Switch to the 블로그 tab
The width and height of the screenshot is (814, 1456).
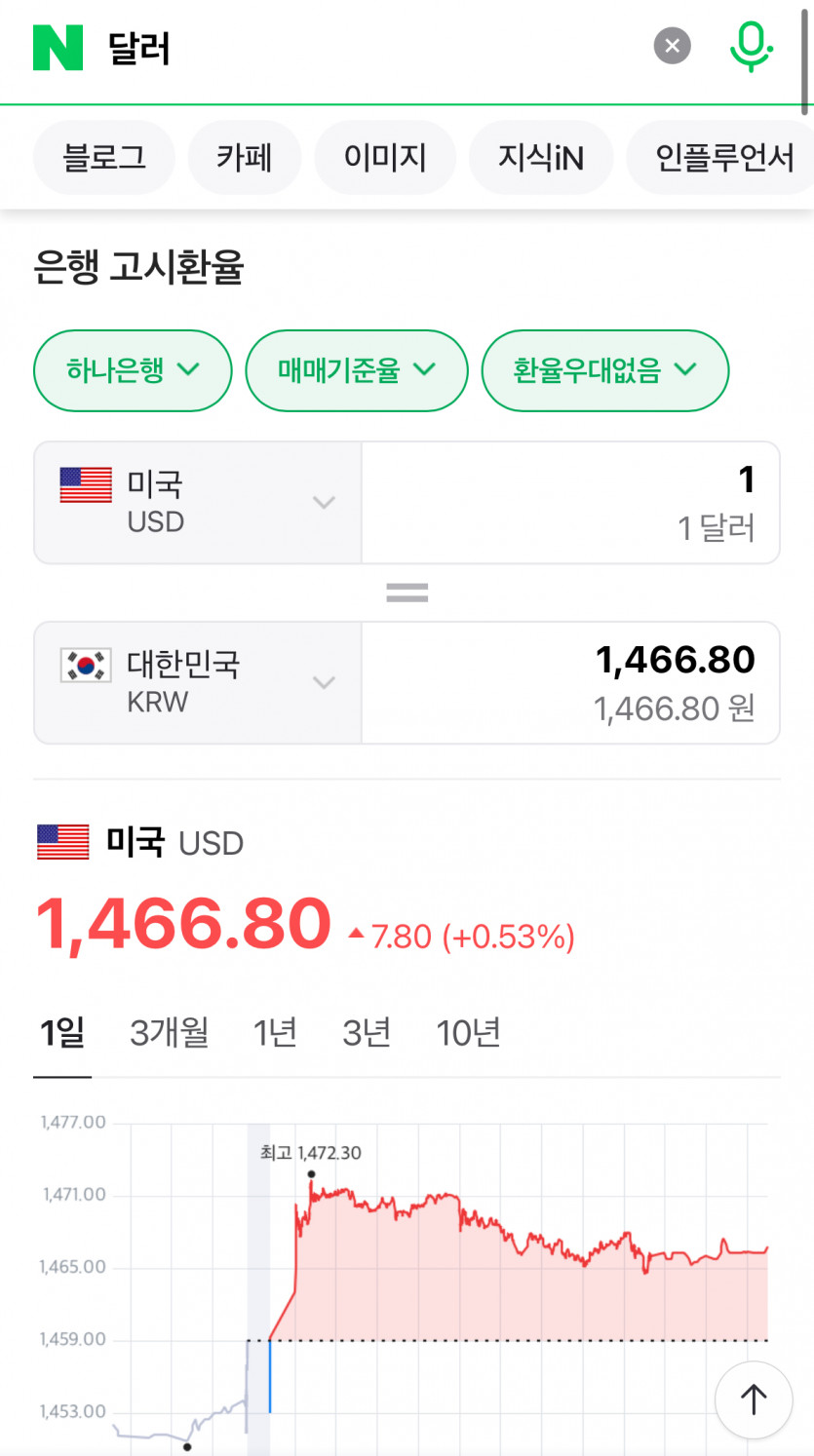pyautogui.click(x=104, y=158)
